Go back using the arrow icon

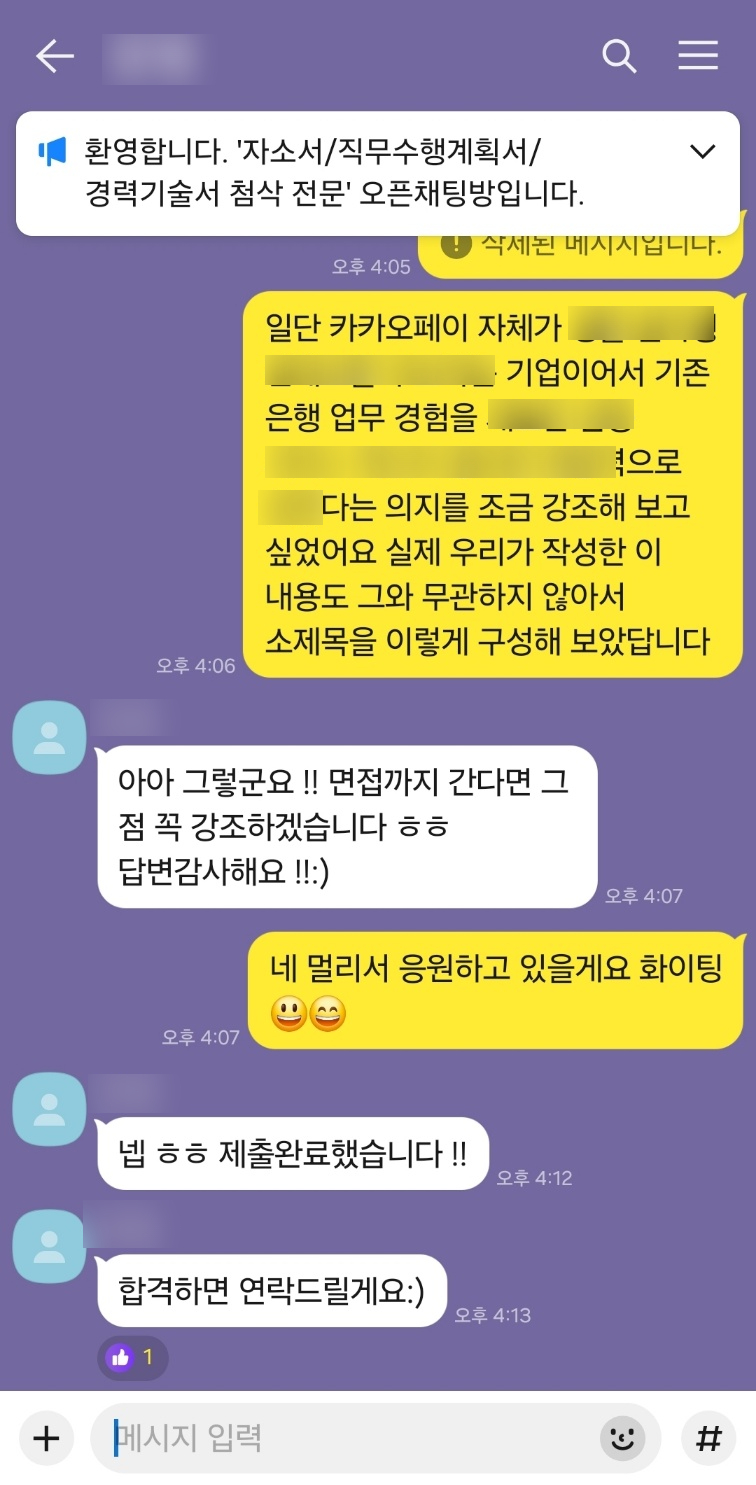click(55, 57)
